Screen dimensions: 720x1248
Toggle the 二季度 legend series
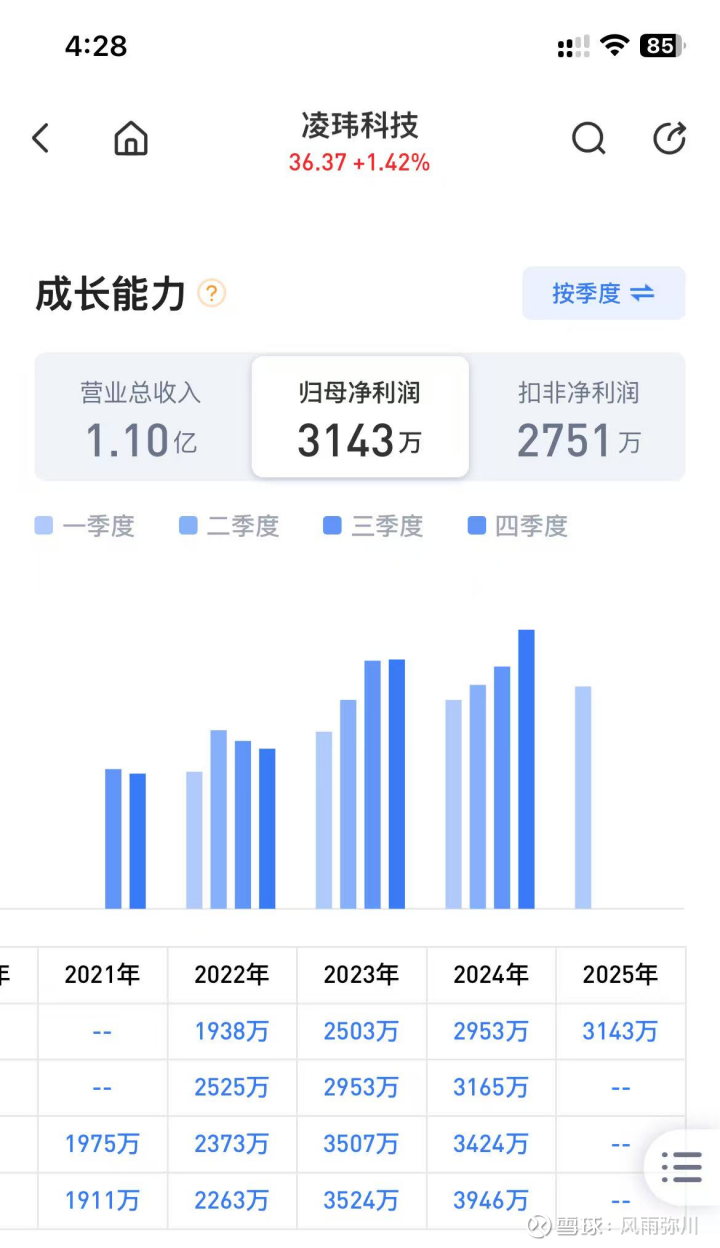point(229,526)
